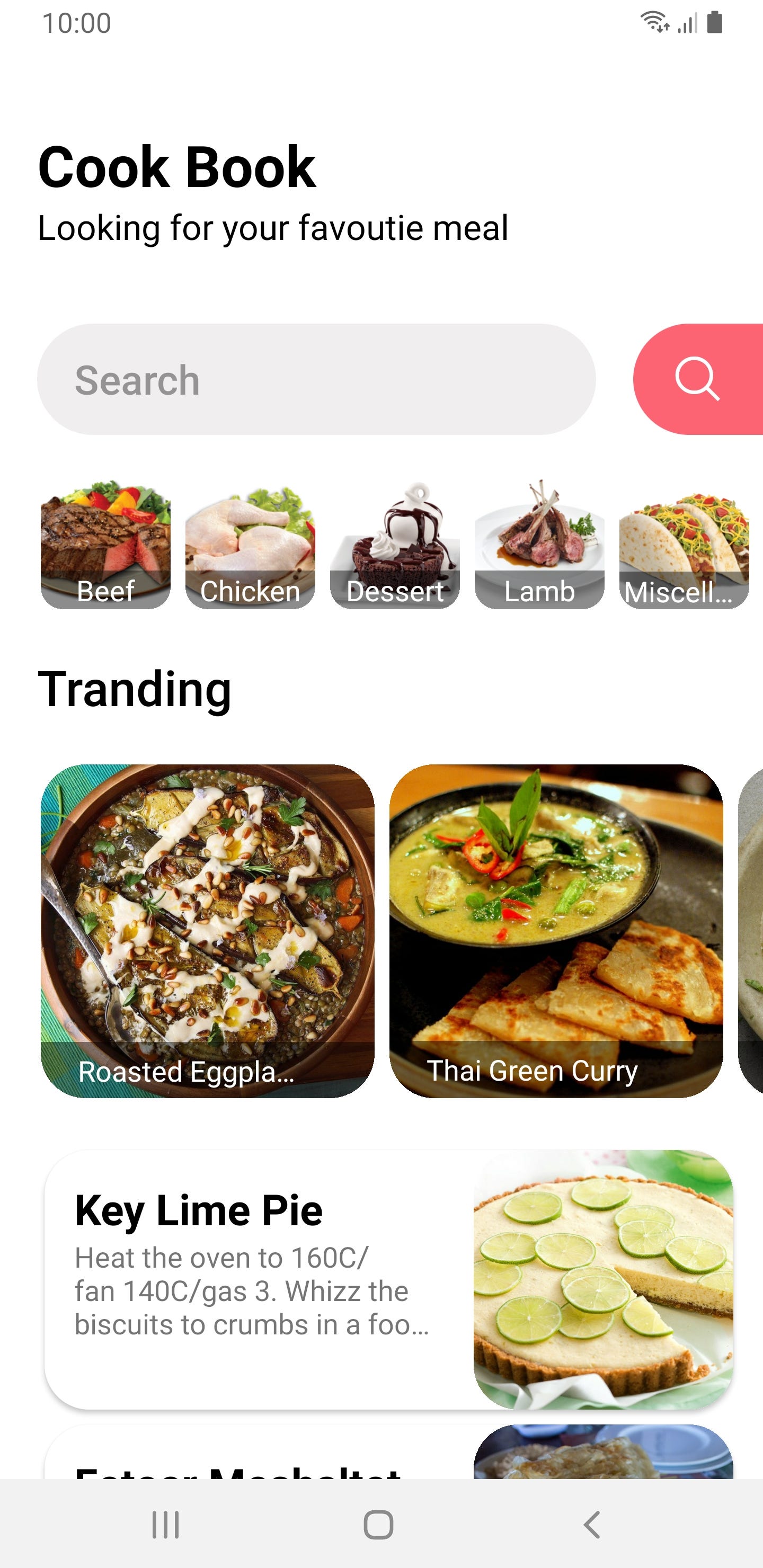Tap the pink magnifier search button
The image size is (763, 1568).
(698, 379)
